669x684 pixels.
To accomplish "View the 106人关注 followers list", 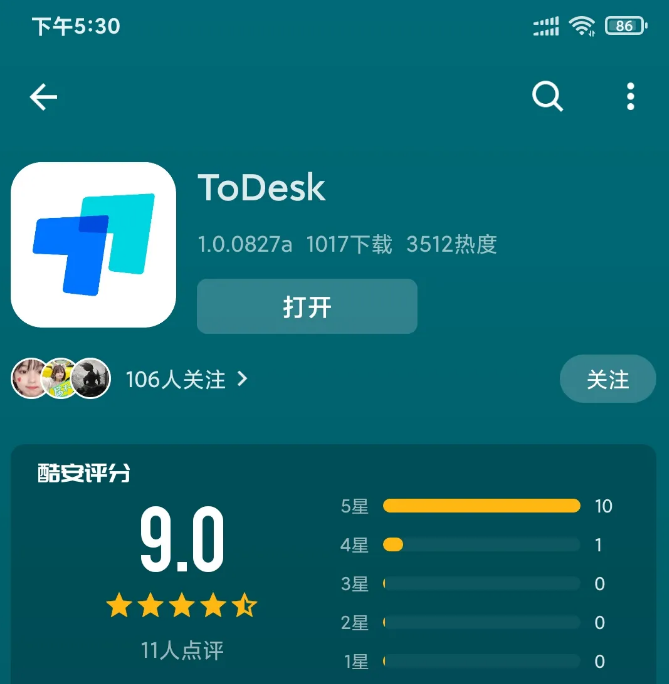I will click(x=185, y=379).
